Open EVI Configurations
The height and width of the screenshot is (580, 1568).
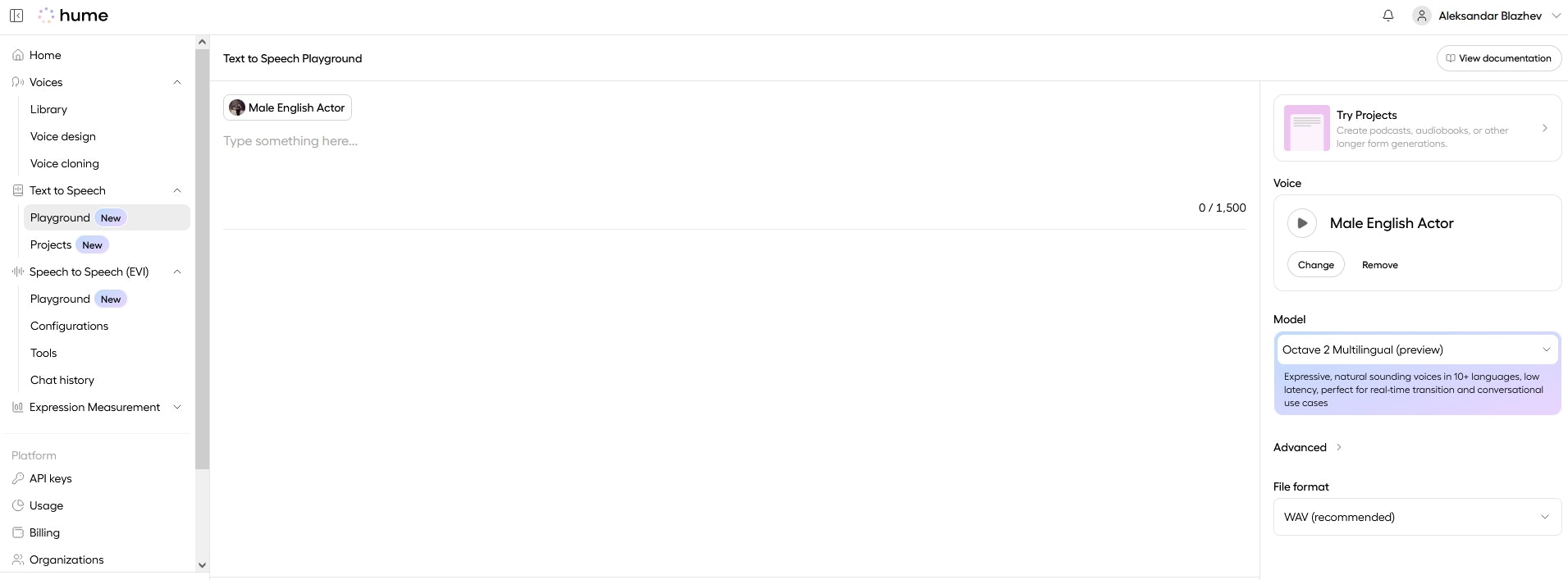click(x=69, y=326)
